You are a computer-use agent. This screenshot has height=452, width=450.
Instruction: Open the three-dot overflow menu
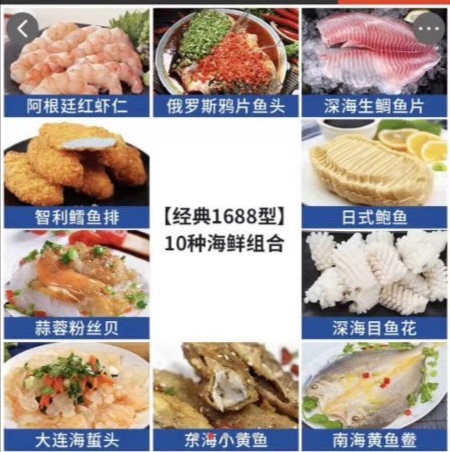[429, 29]
